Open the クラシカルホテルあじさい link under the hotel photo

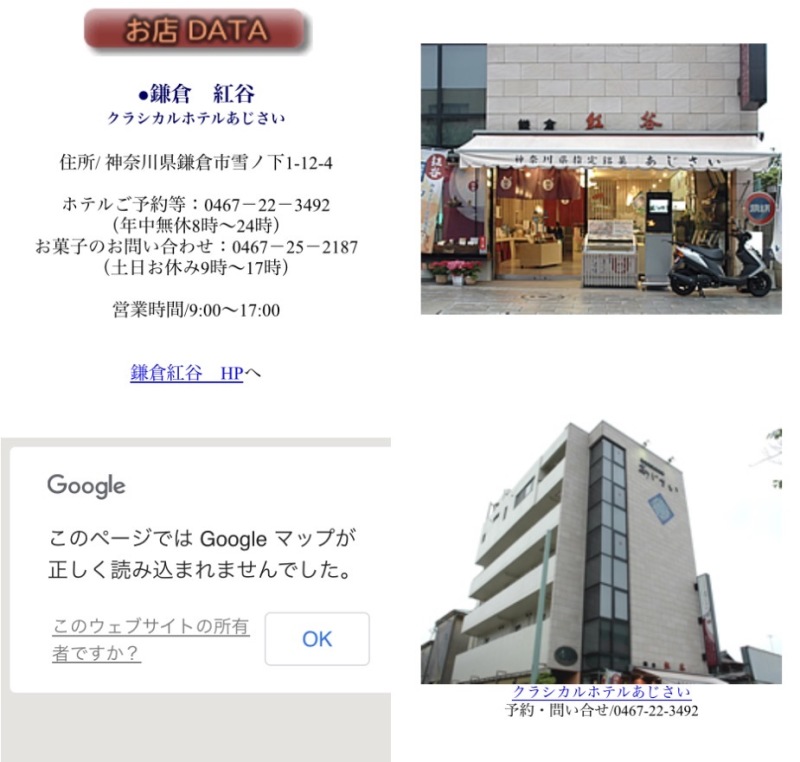(601, 692)
